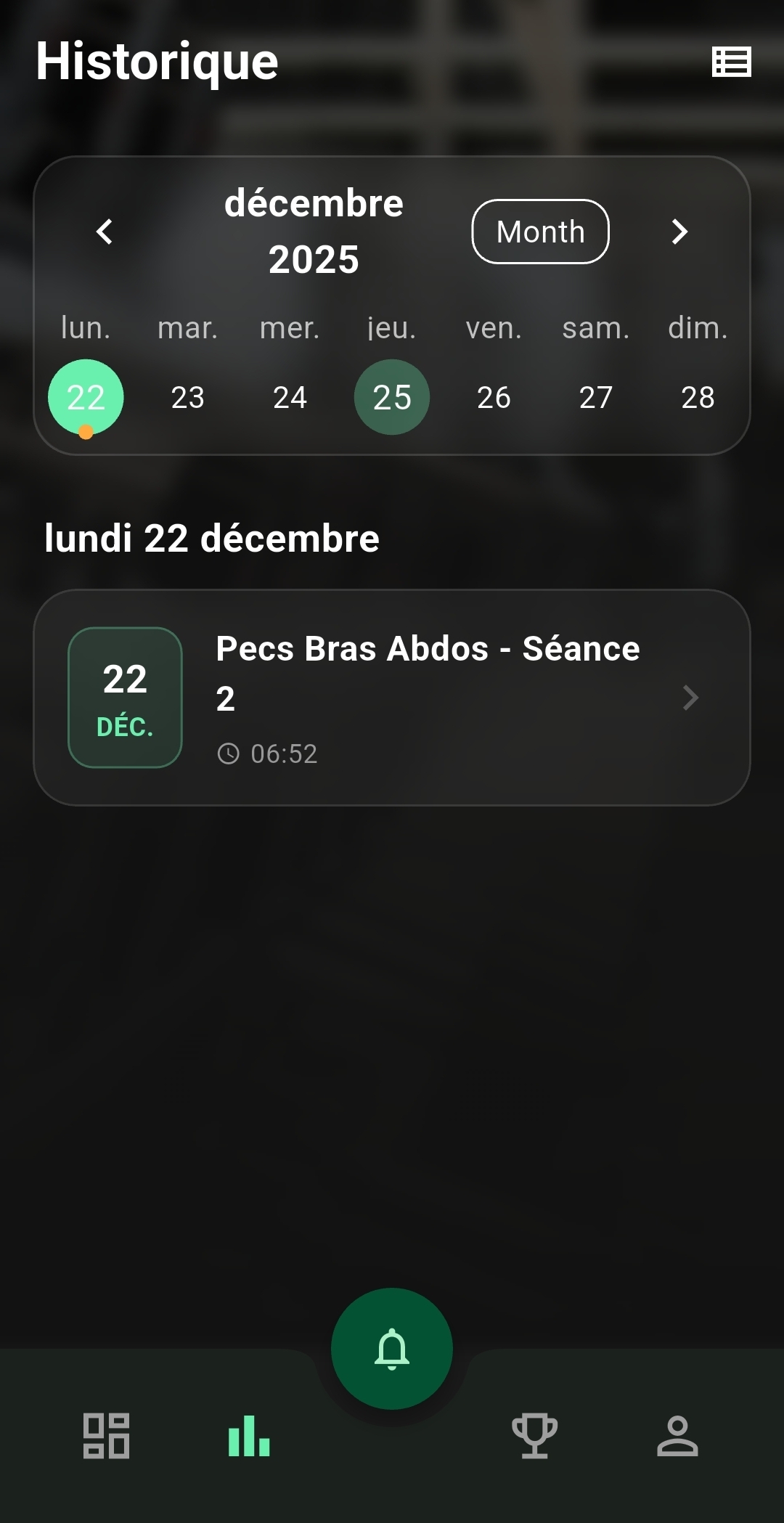Click Sunday date 28
This screenshot has width=784, height=1523.
pos(697,396)
